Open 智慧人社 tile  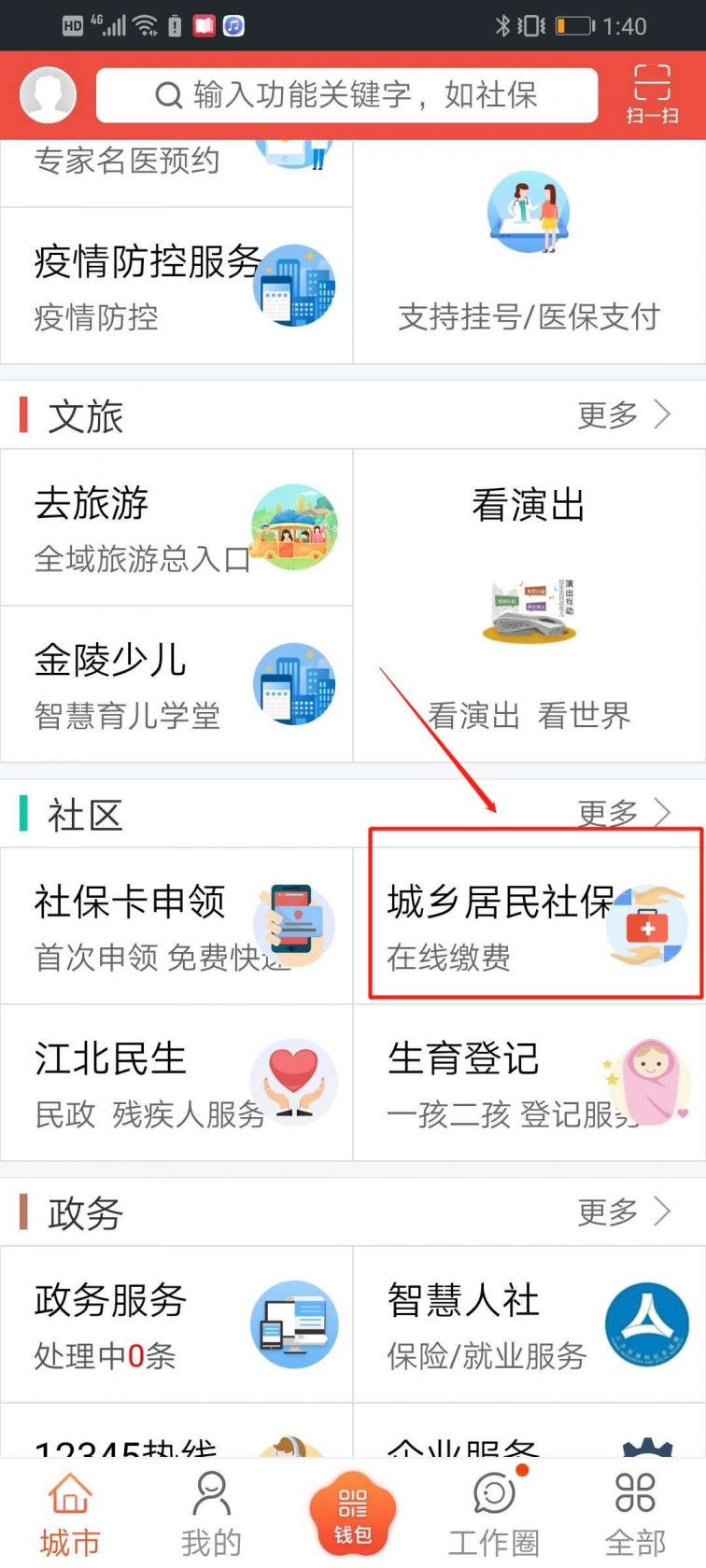click(x=529, y=1324)
